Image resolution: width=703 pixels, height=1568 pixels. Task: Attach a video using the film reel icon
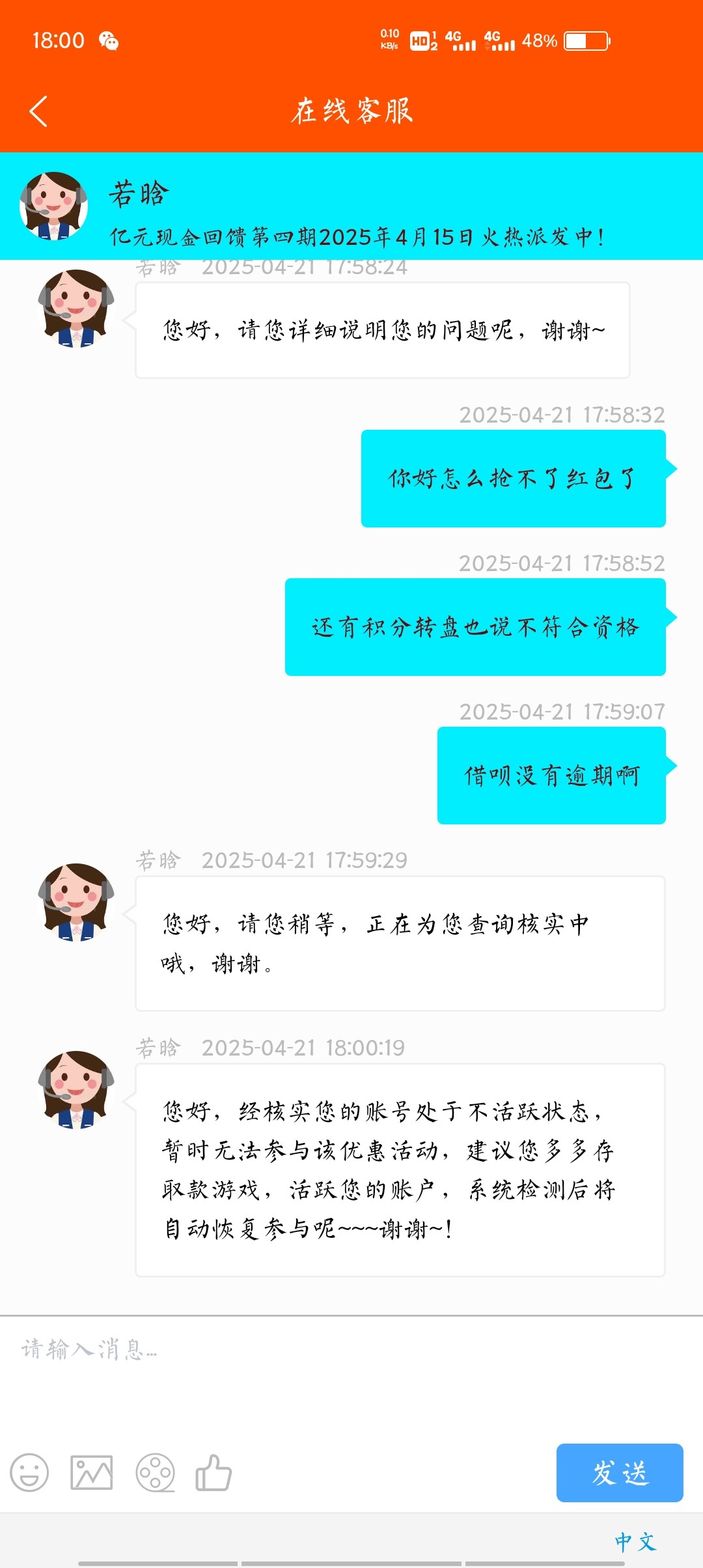pos(155,1473)
